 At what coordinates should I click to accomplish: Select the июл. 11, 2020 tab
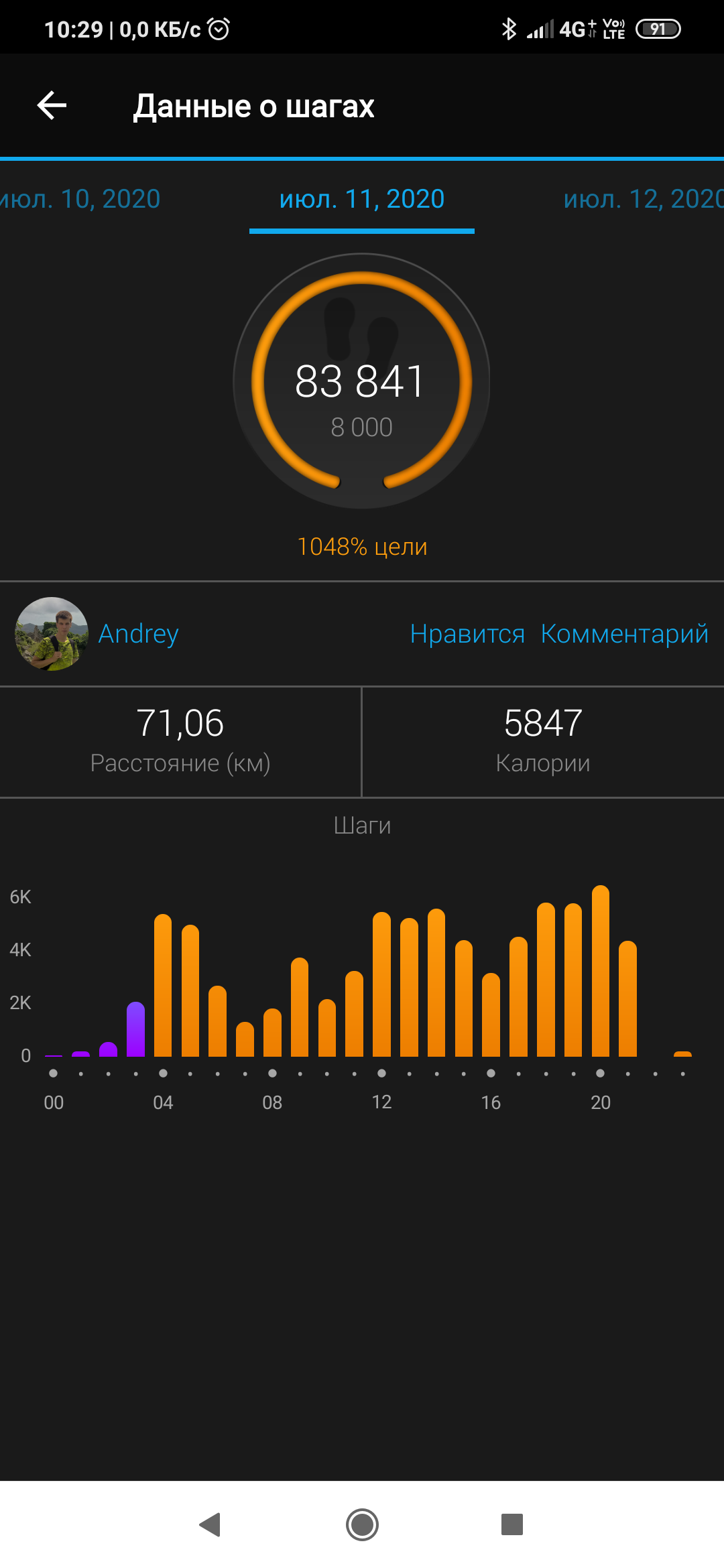pos(362,199)
